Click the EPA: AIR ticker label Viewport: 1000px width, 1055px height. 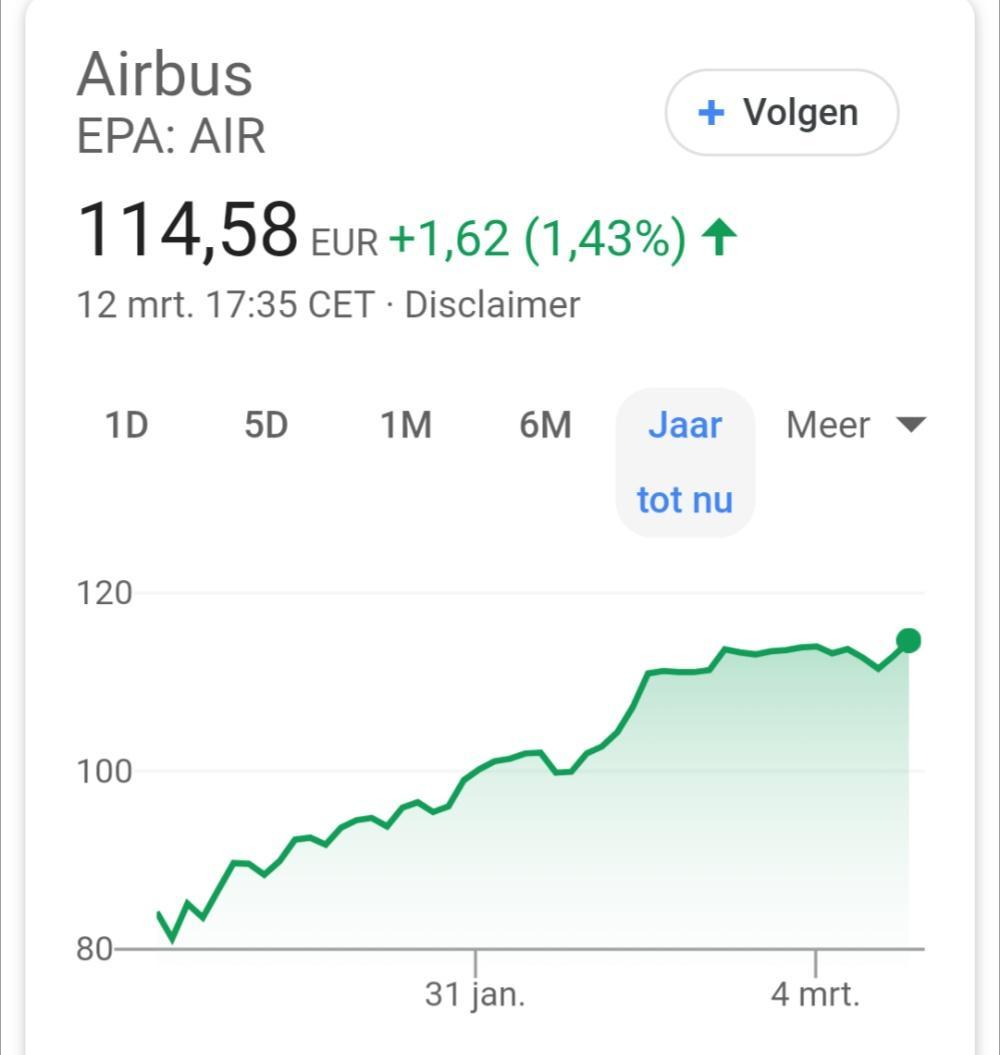tap(170, 138)
